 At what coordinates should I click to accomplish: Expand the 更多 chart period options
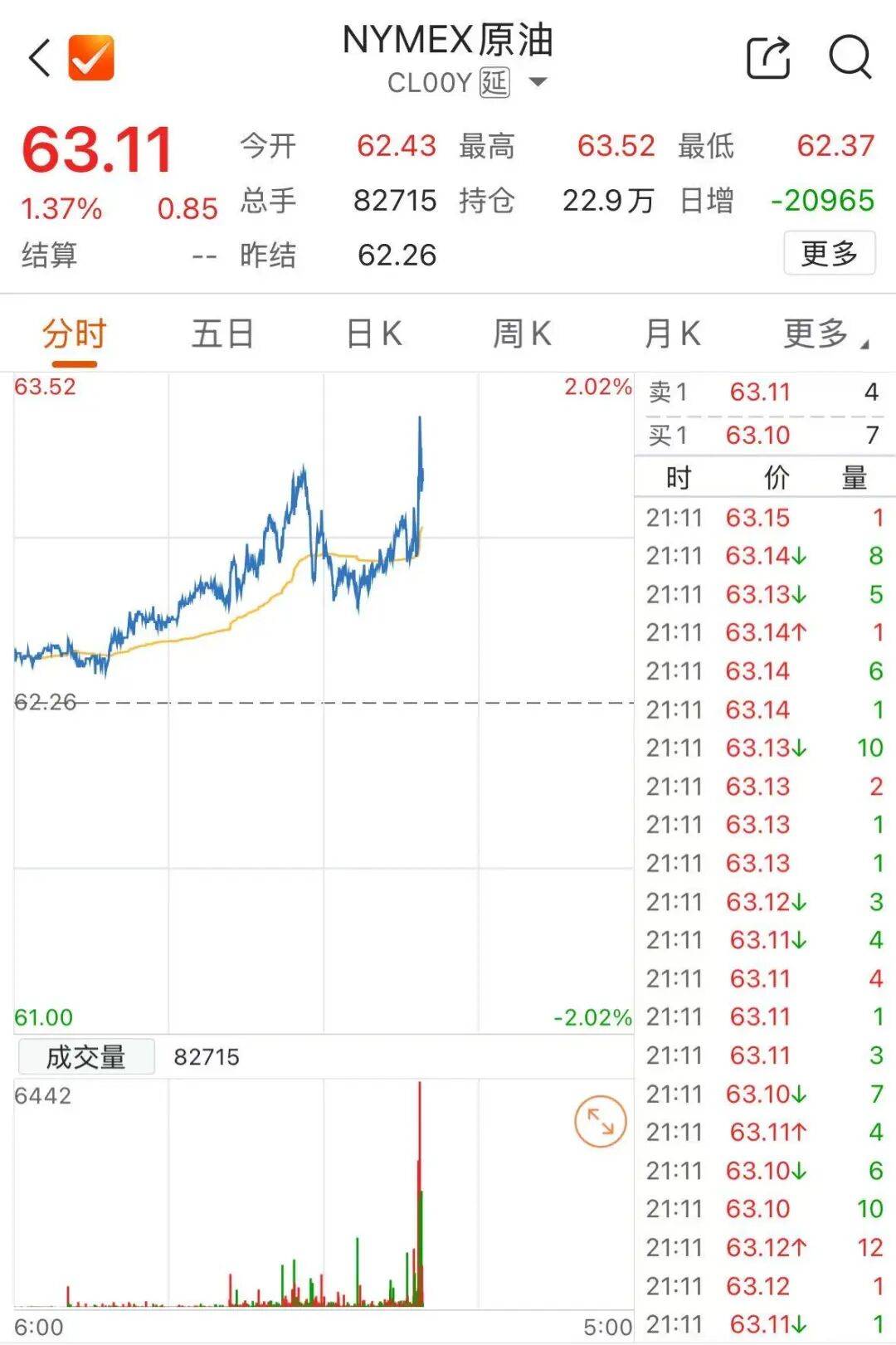point(825,334)
